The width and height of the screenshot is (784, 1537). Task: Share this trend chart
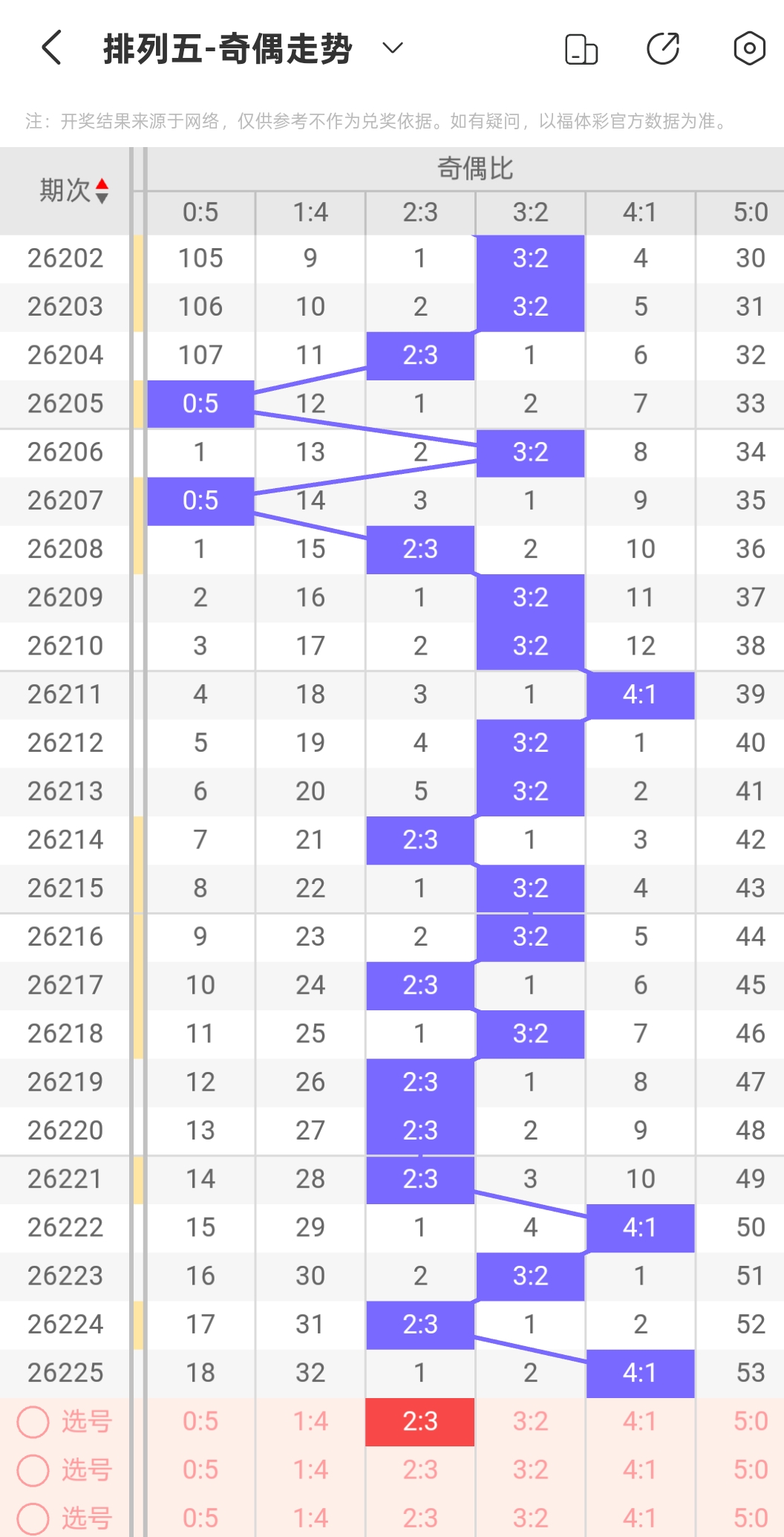coord(663,49)
